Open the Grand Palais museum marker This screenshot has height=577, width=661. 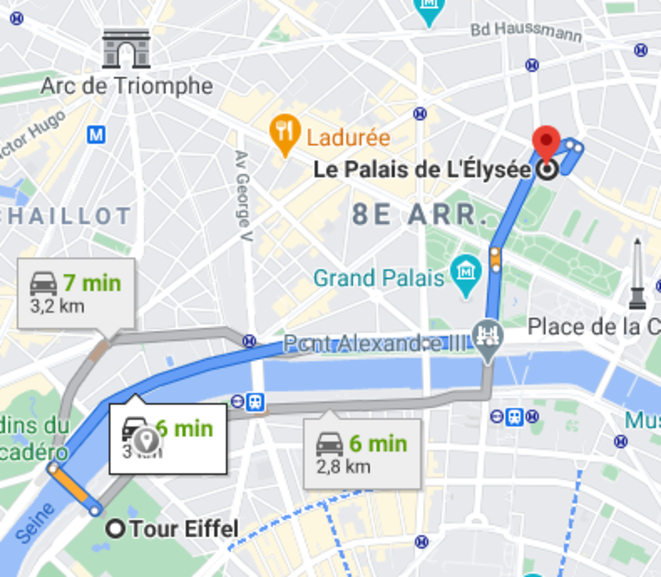click(x=464, y=270)
